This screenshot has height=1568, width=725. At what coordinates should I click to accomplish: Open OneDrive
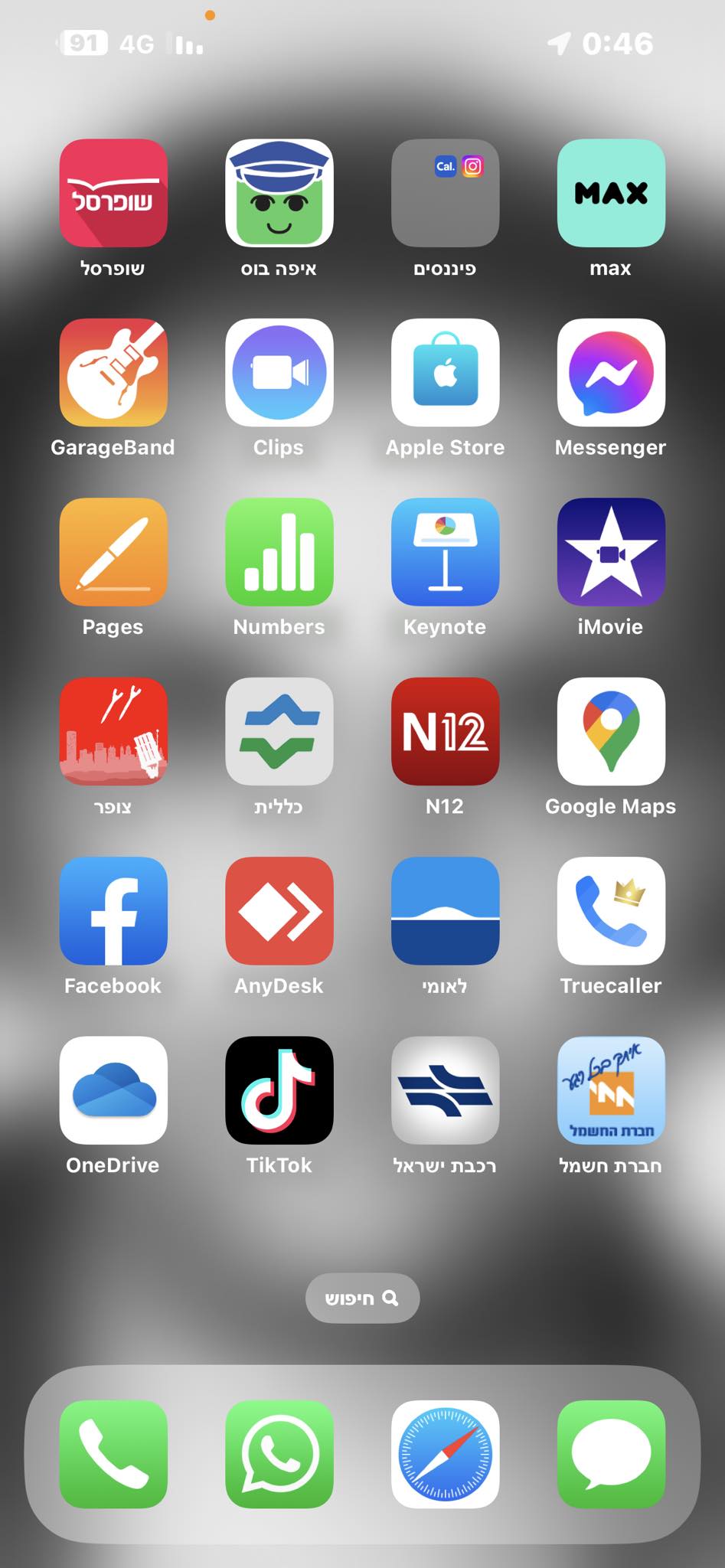coord(113,1090)
